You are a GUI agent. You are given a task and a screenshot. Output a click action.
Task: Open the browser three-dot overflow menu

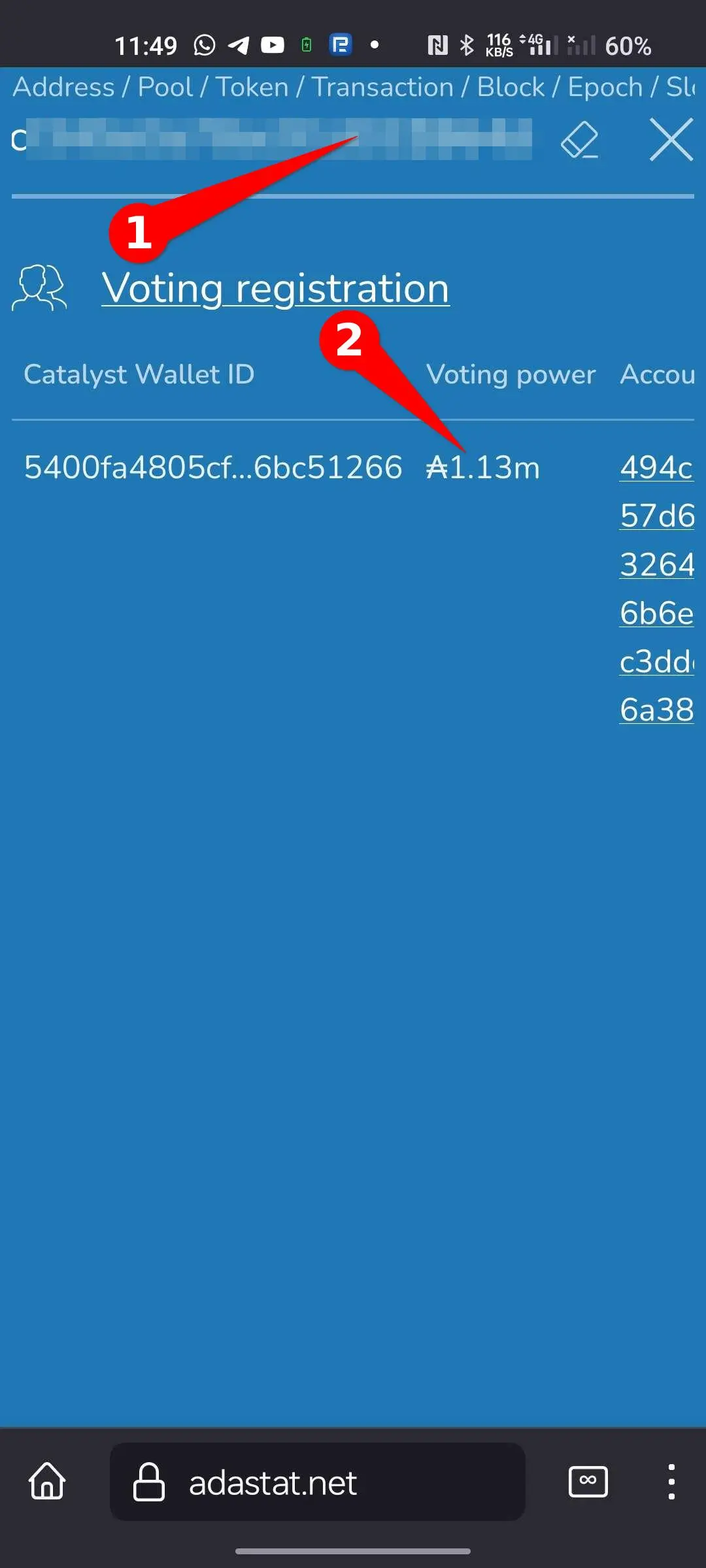671,1481
